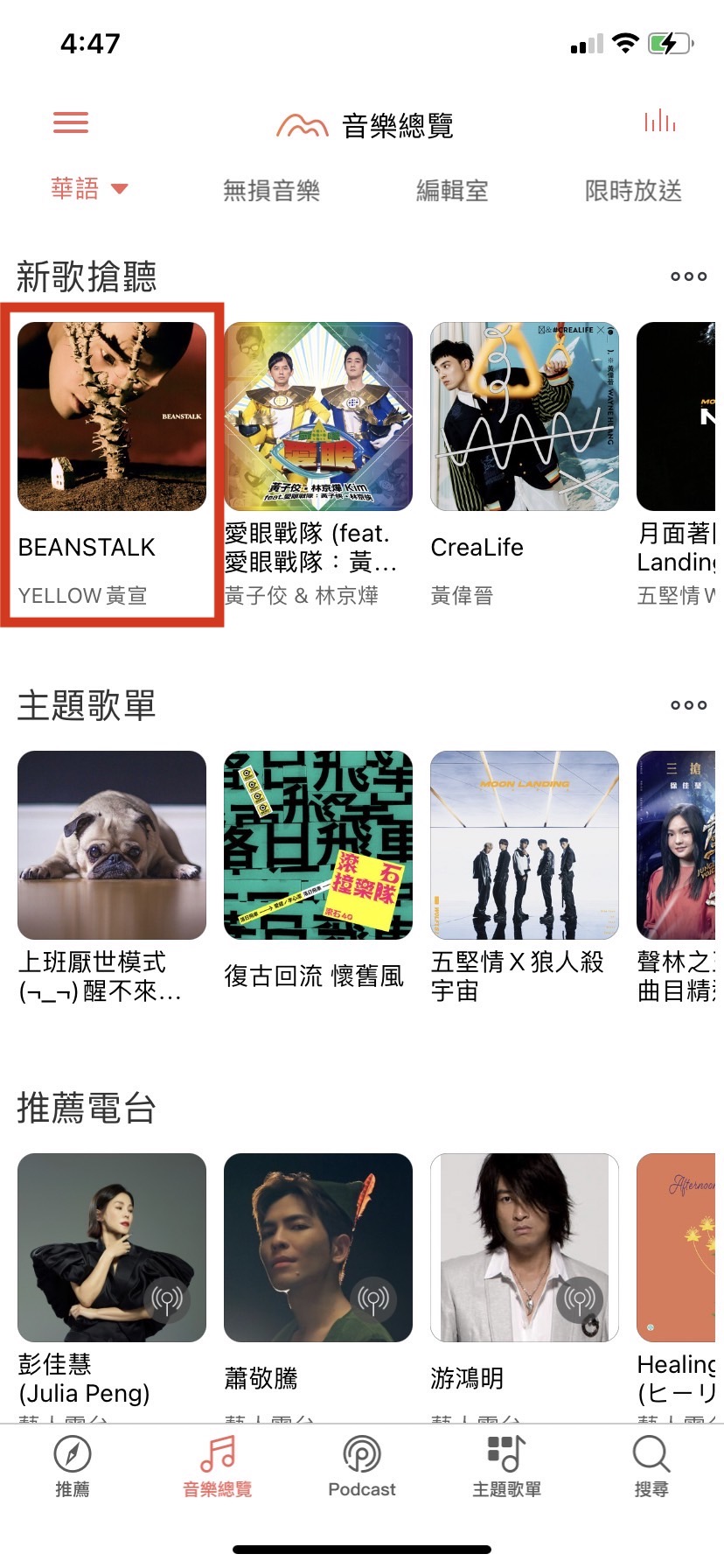Image resolution: width=724 pixels, height=1568 pixels.
Task: Open the BEANSTALK album by YELLOW 黃宣
Action: [112, 417]
